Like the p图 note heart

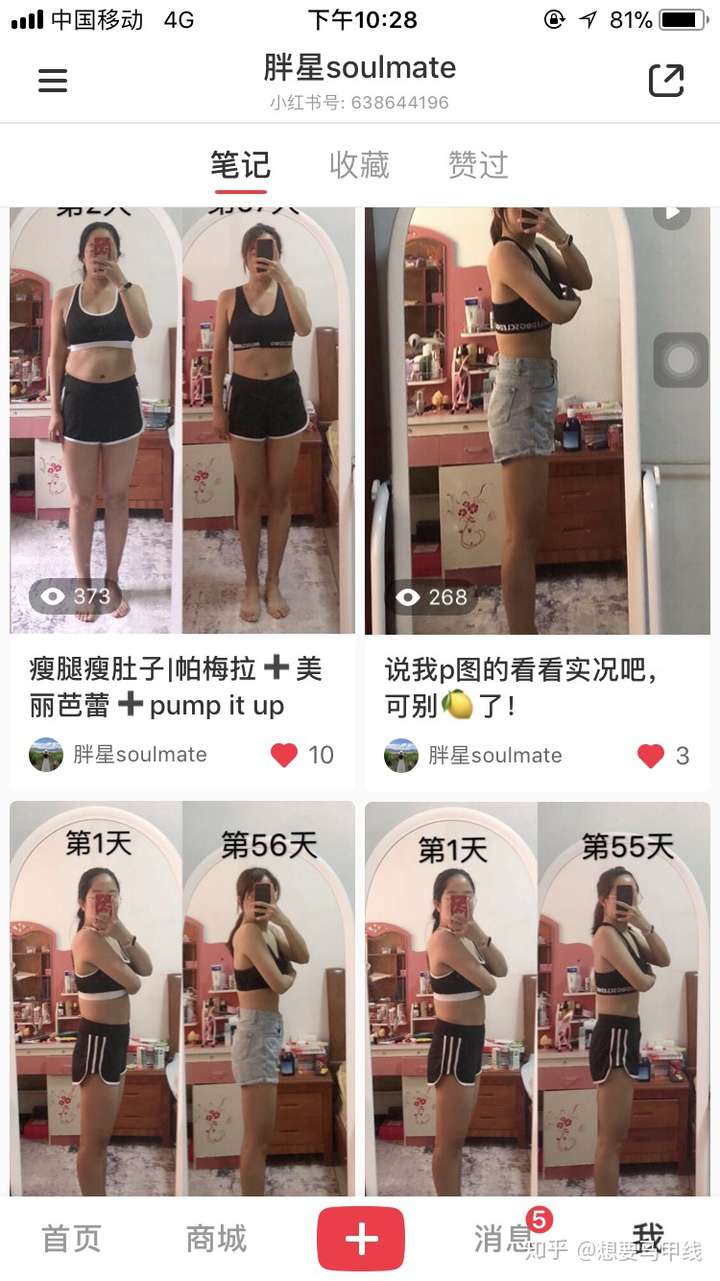click(x=651, y=755)
